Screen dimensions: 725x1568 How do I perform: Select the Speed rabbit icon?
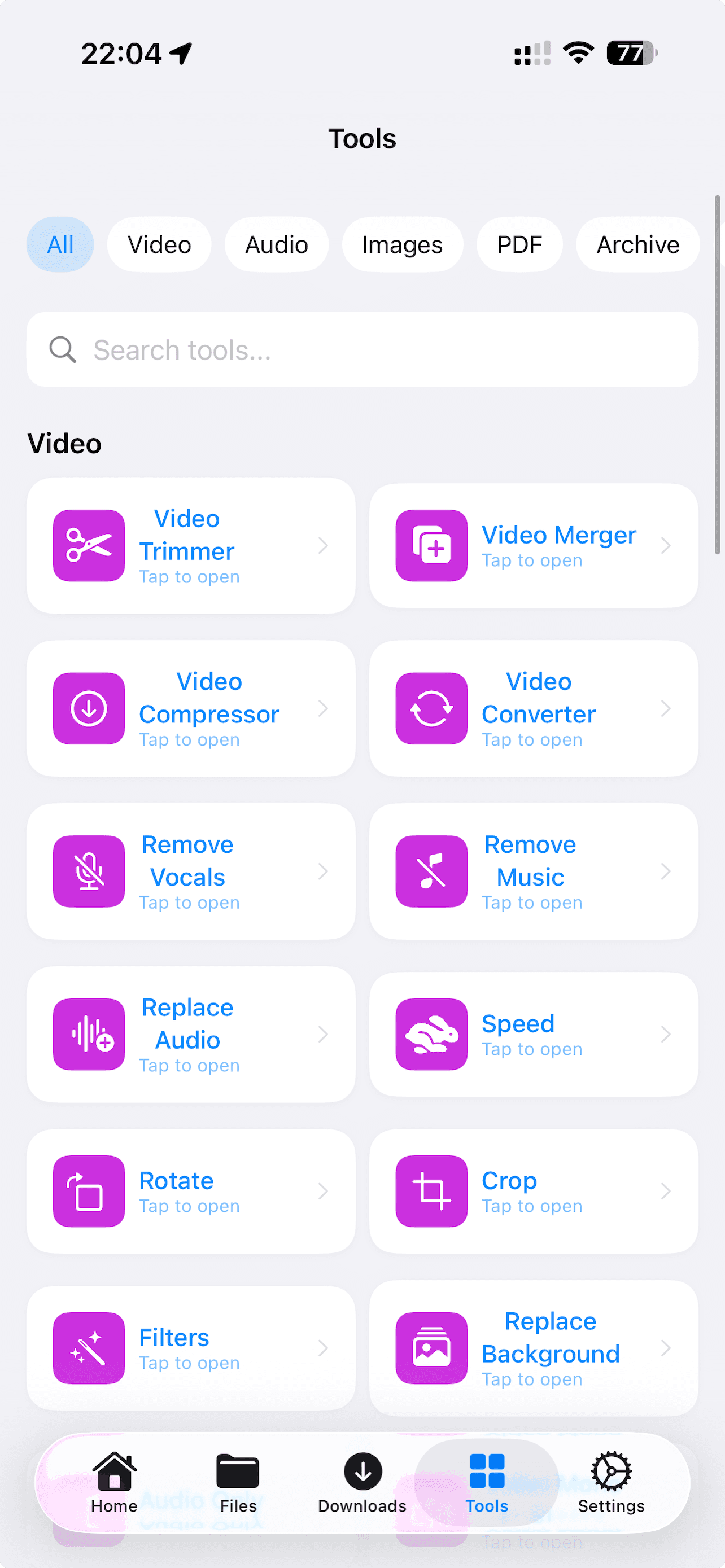coord(431,1033)
